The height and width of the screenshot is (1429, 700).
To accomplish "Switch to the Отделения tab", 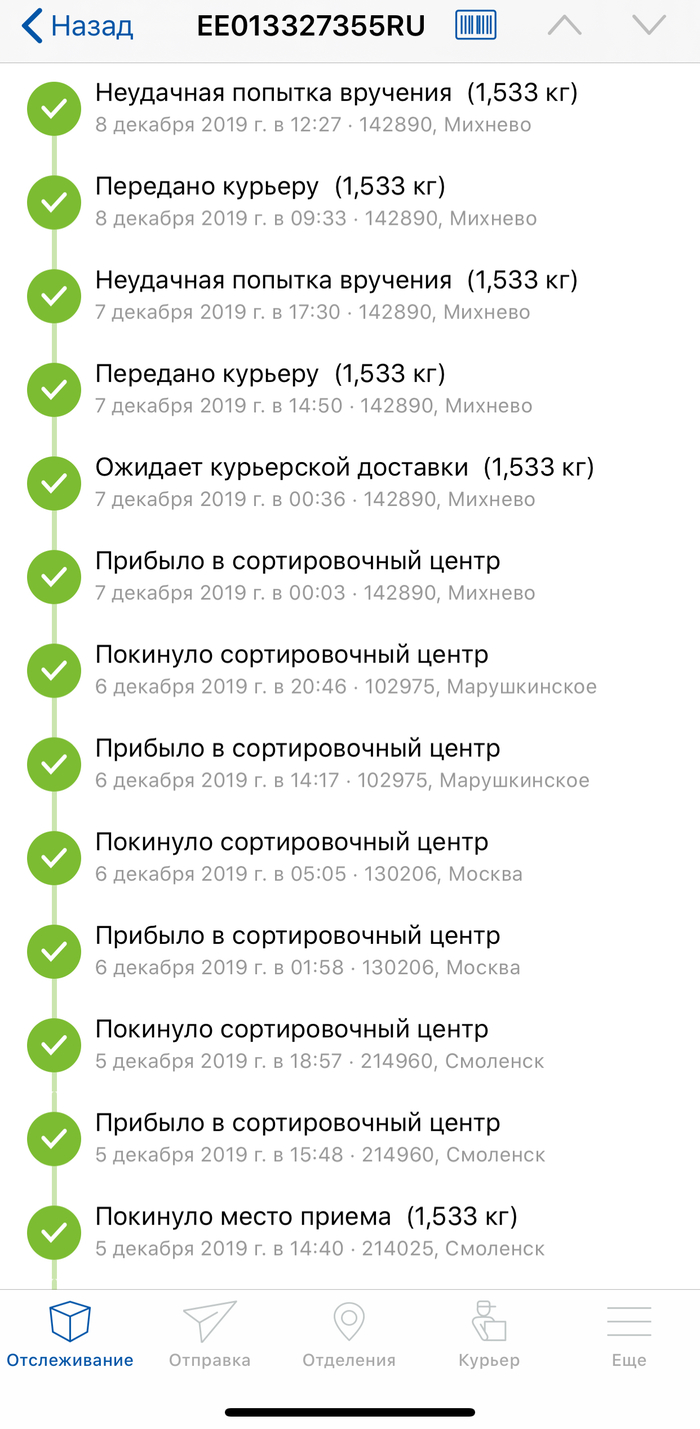I will 349,1335.
